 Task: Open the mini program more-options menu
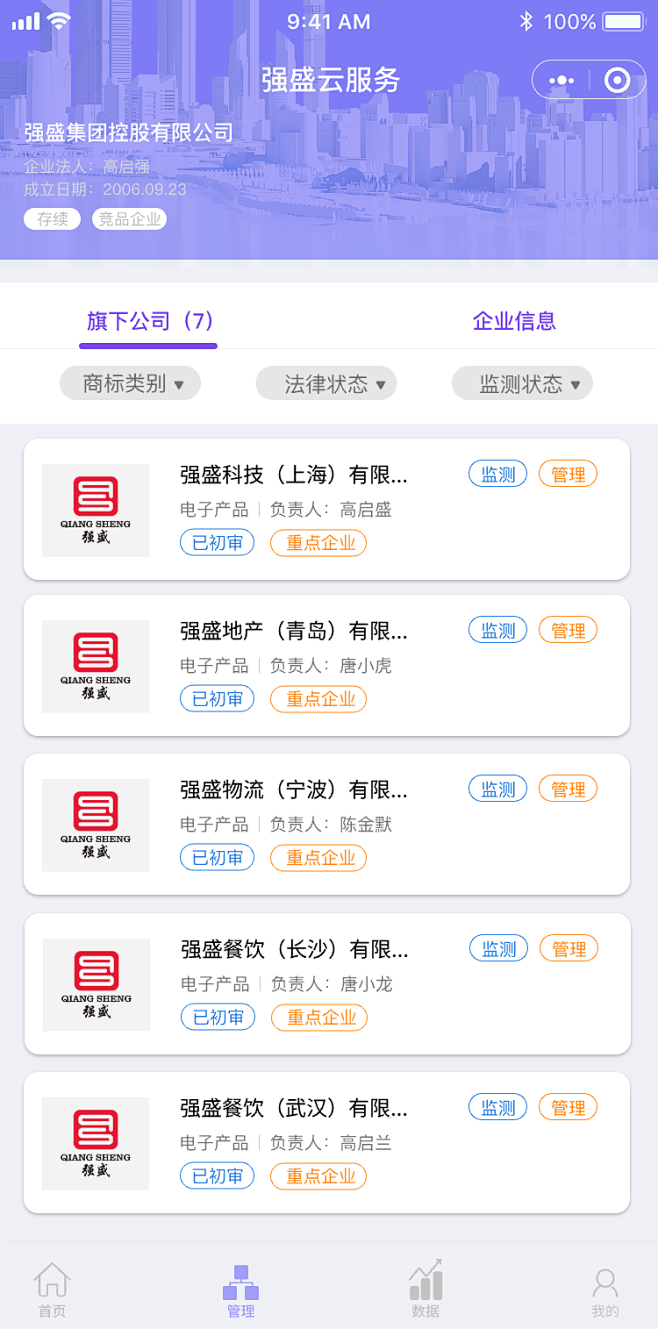tap(562, 80)
